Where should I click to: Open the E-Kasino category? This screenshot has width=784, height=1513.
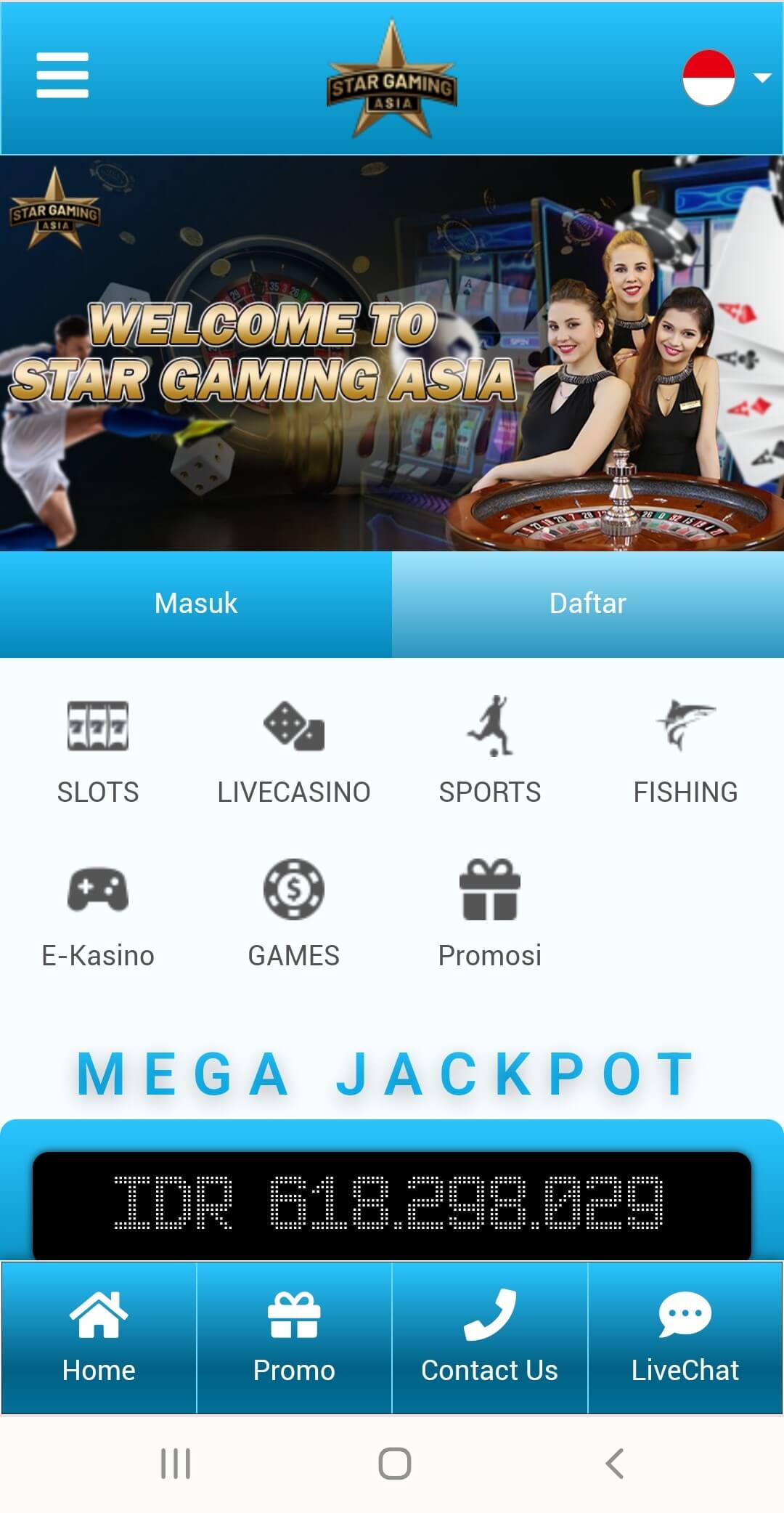98,915
